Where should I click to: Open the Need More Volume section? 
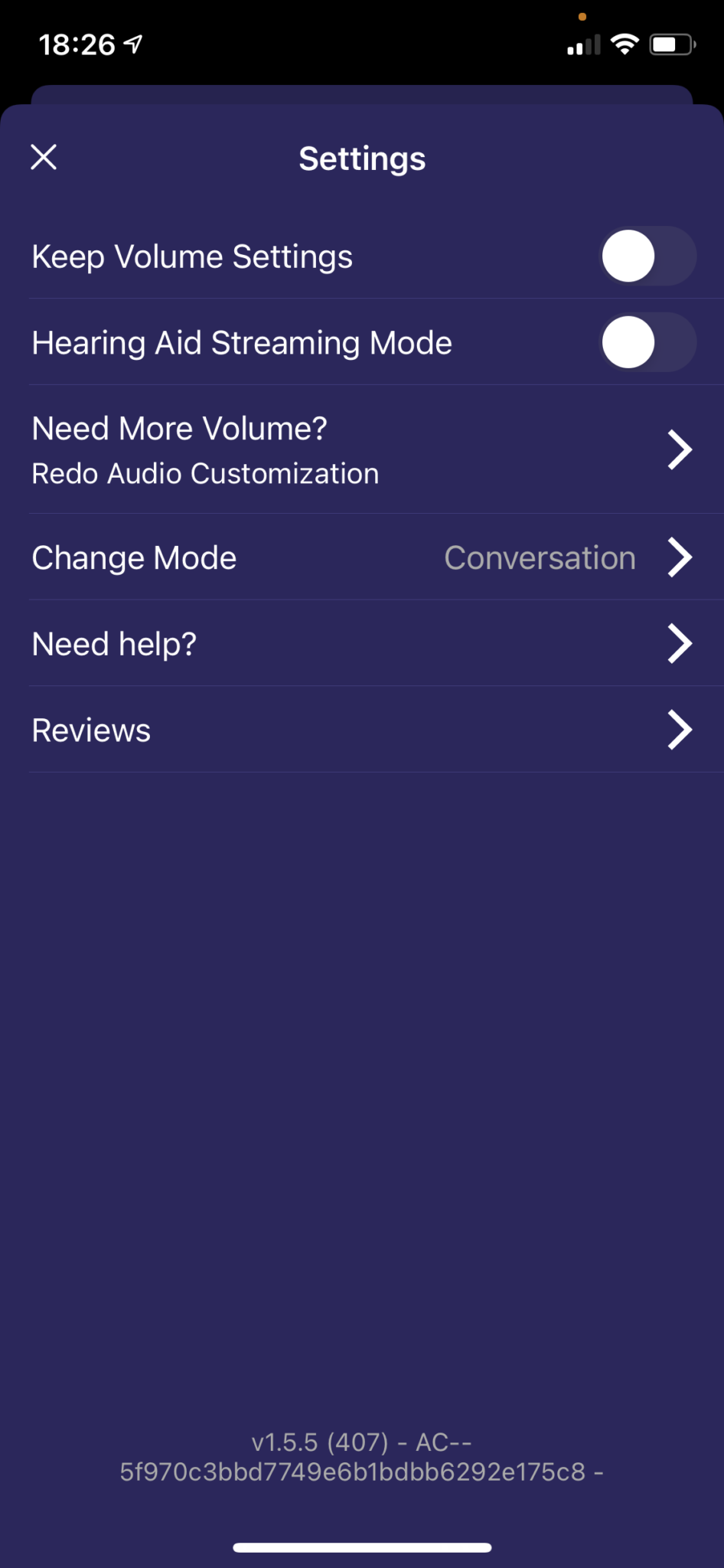[x=181, y=428]
